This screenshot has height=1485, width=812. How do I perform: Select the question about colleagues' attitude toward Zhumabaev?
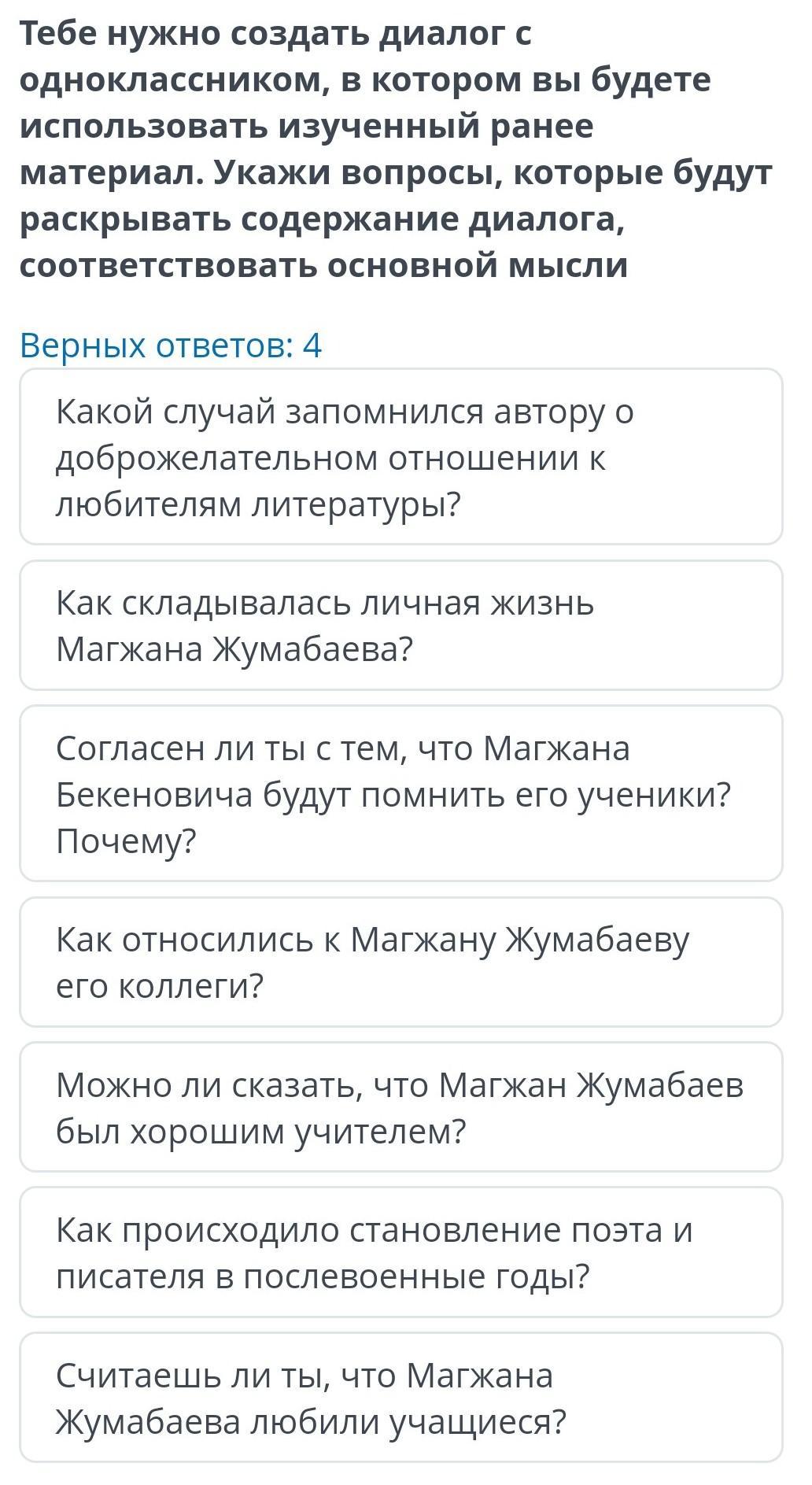pos(401,962)
